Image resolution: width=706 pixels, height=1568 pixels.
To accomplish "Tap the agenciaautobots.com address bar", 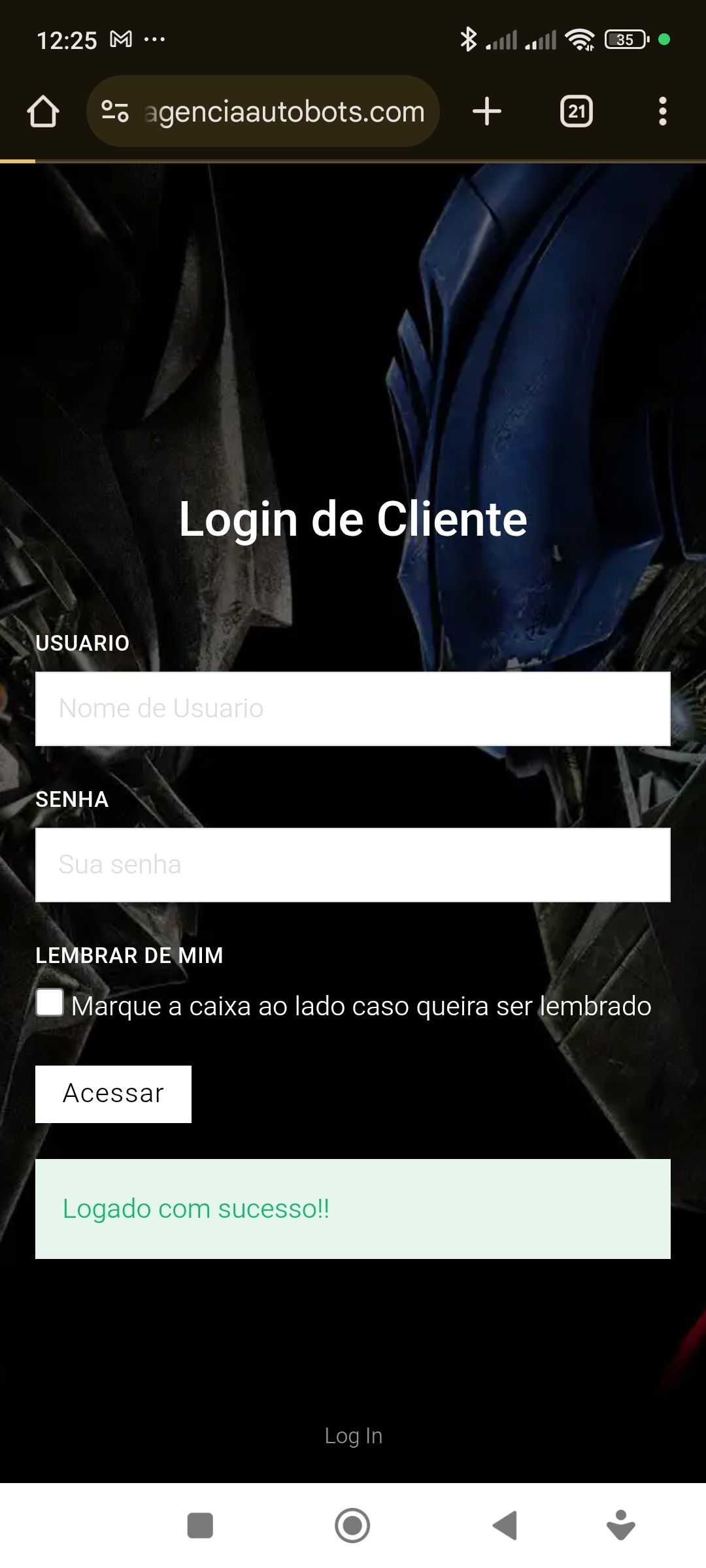I will click(284, 112).
